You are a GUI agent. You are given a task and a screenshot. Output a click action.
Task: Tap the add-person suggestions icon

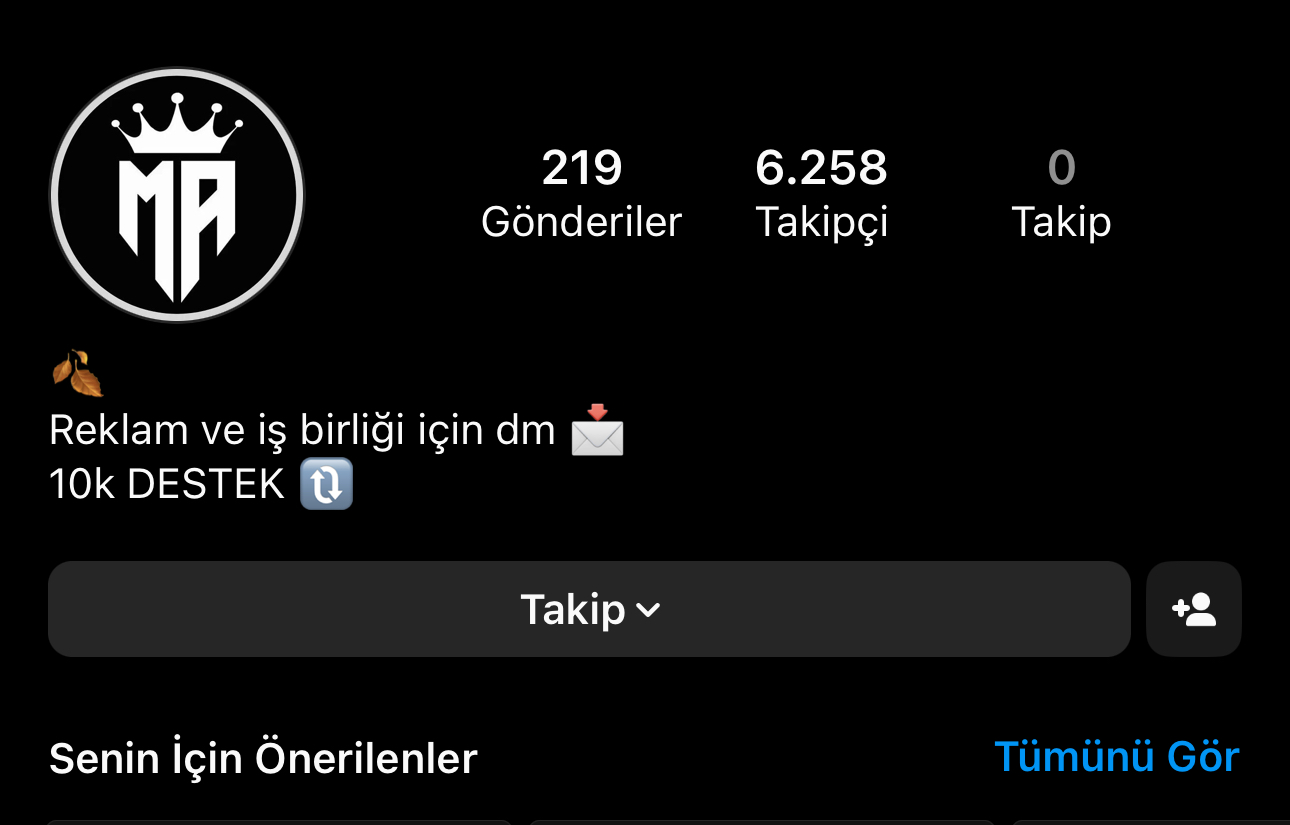coord(1194,609)
